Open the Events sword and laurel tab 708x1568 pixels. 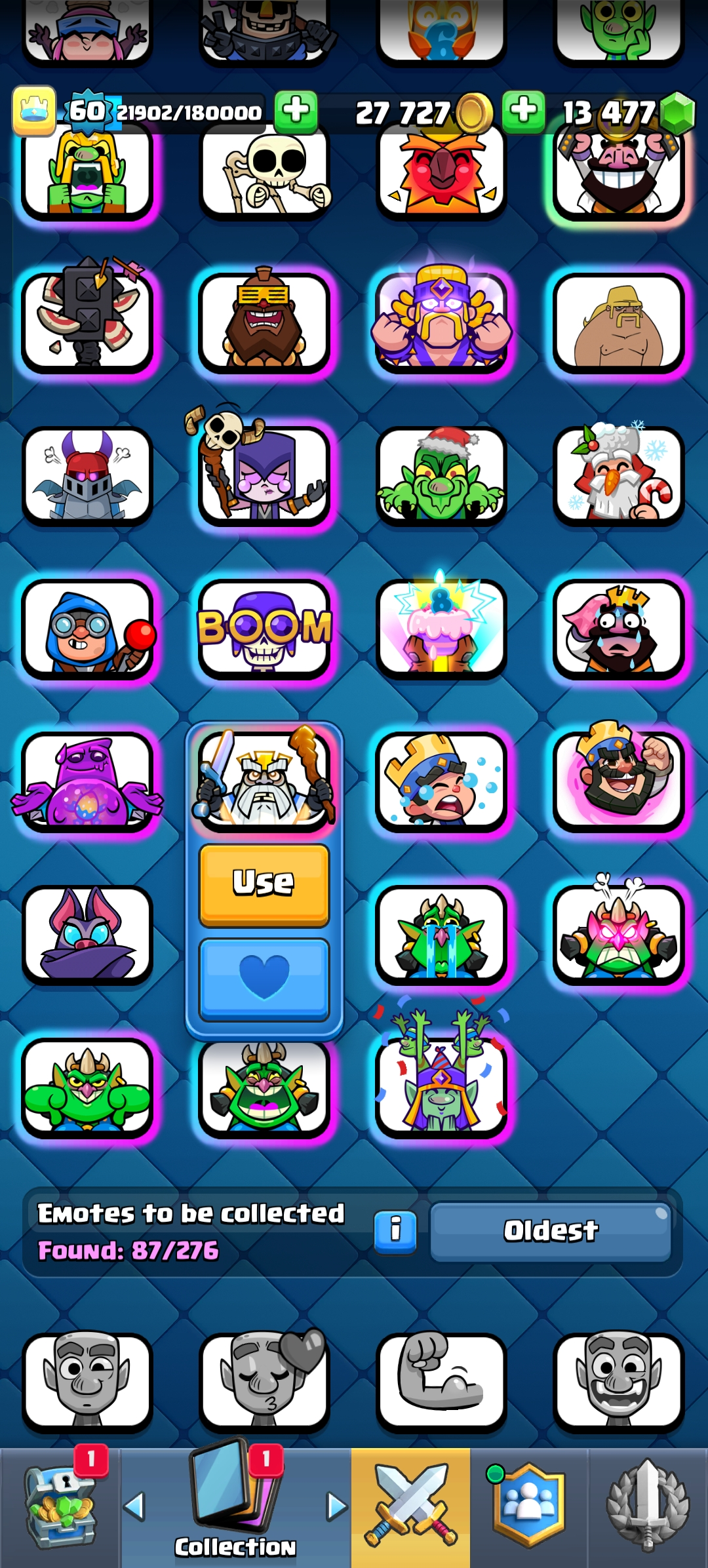pyautogui.click(x=648, y=1508)
